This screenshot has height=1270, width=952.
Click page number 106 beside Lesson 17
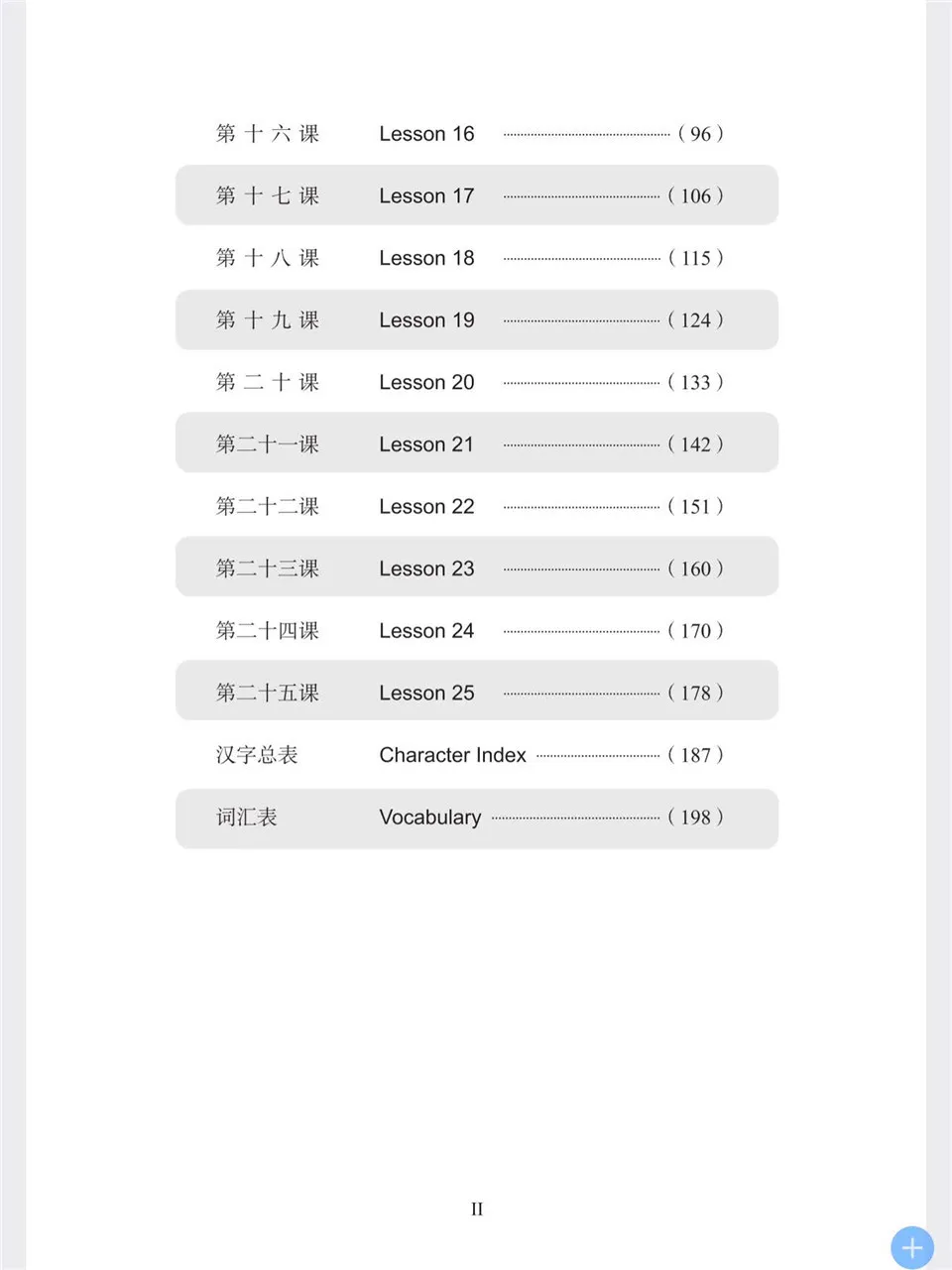click(697, 195)
